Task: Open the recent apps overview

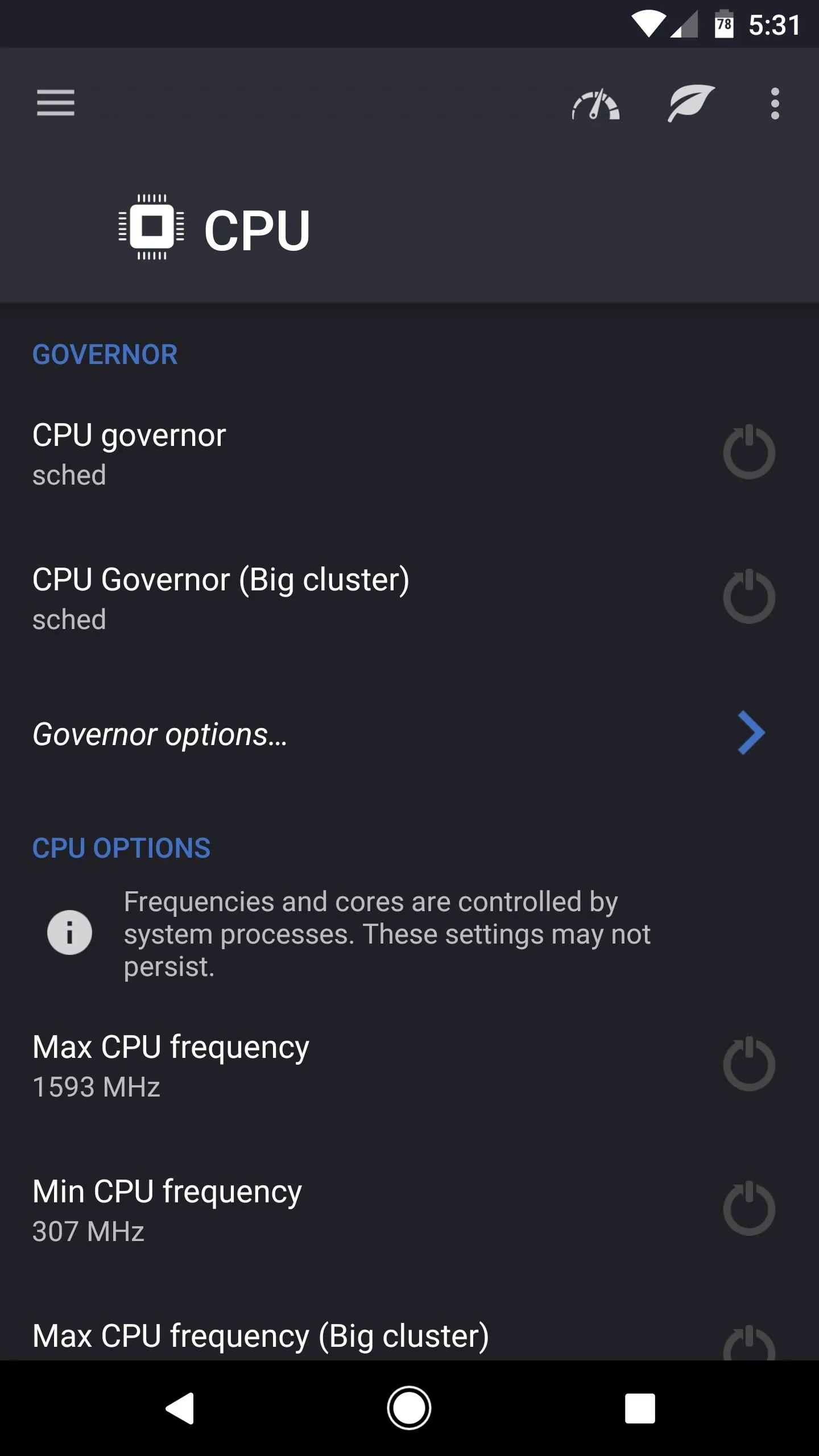Action: click(x=640, y=1408)
